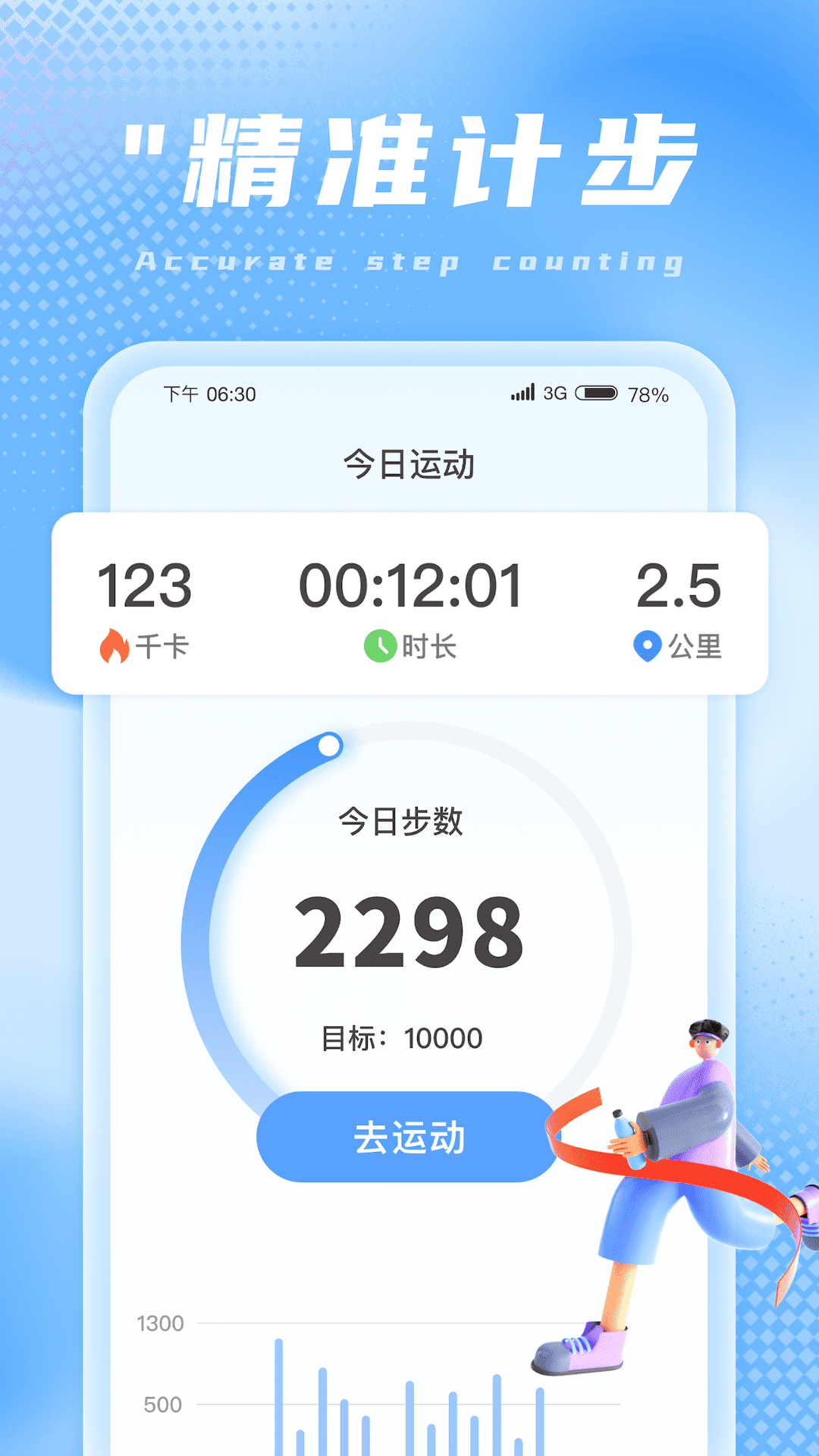Select the 3G network indicator
Screen dimensions: 819x1456
pos(555,394)
